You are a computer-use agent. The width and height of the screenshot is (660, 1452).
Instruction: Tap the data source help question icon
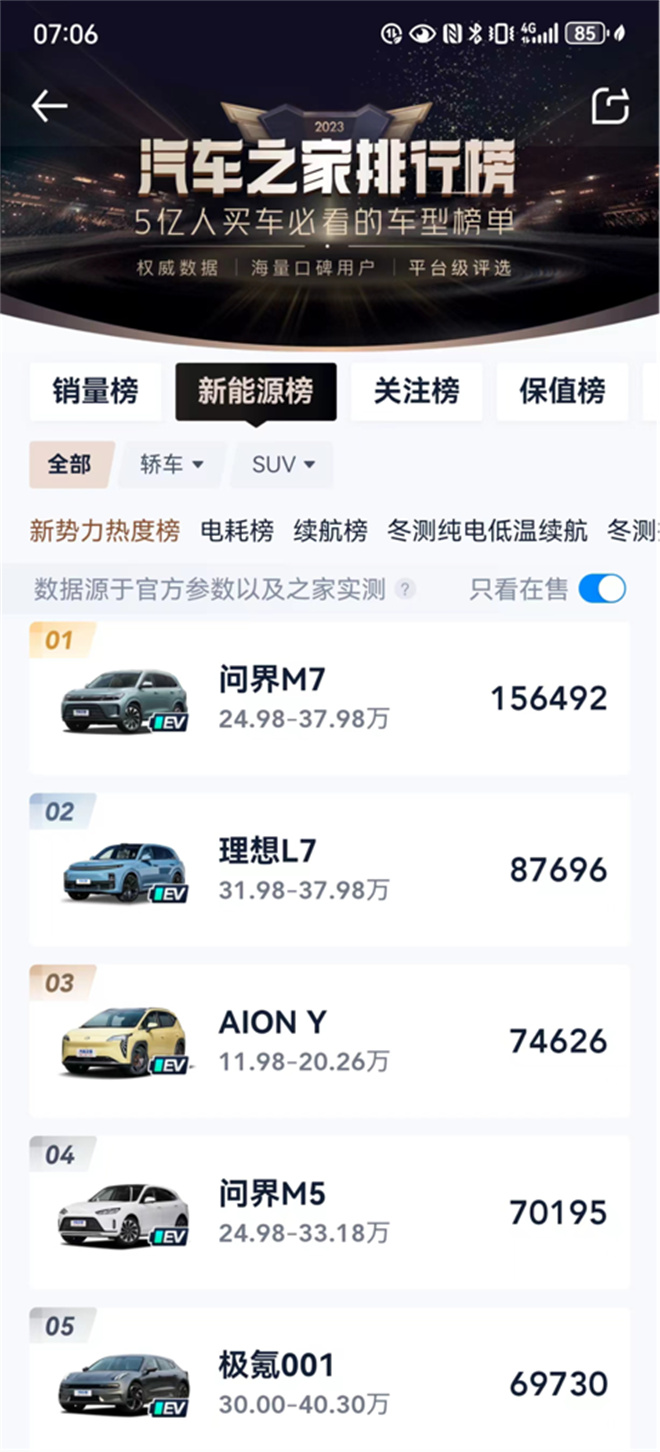pyautogui.click(x=405, y=589)
